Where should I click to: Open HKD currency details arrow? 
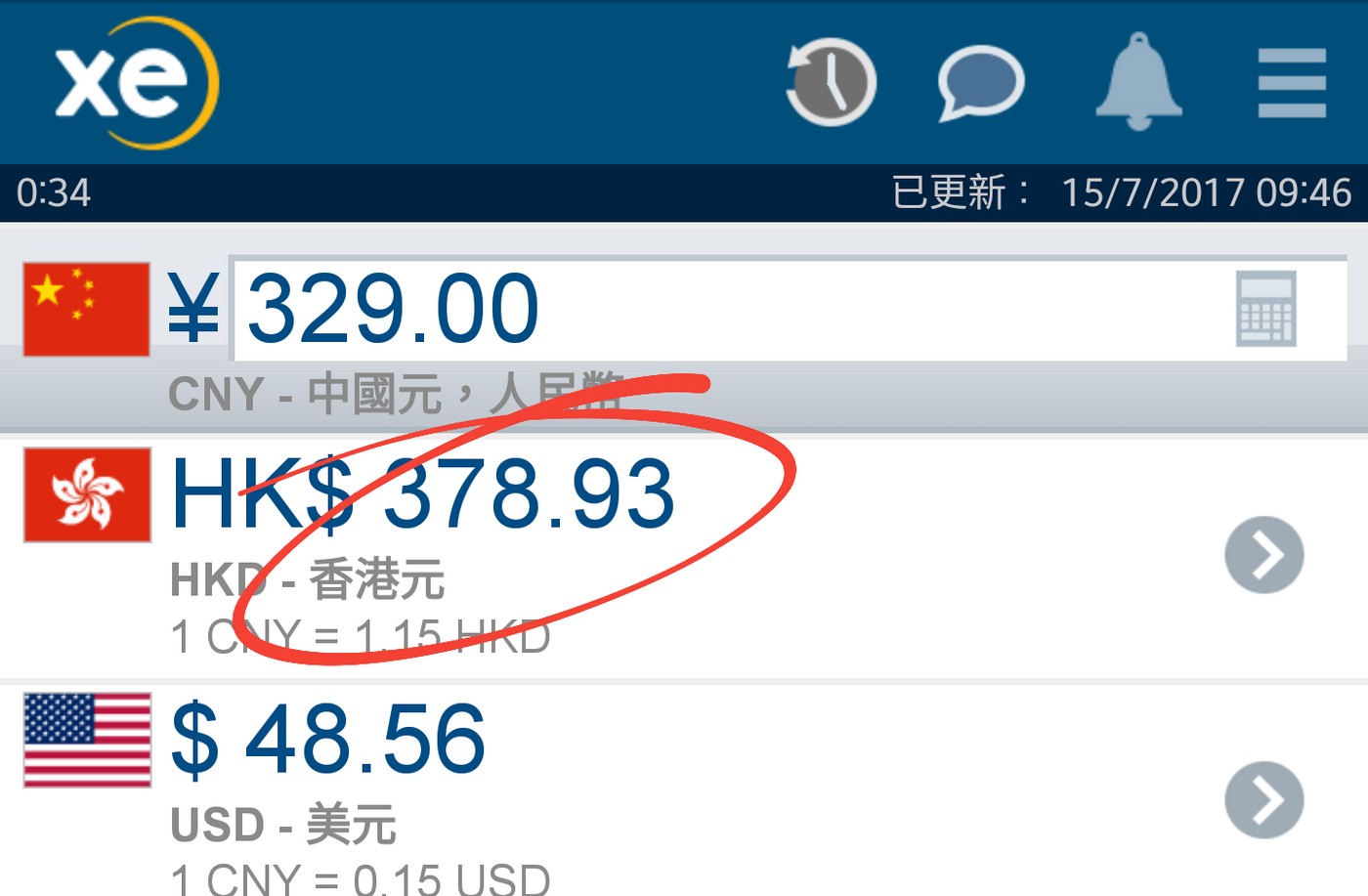point(1263,555)
